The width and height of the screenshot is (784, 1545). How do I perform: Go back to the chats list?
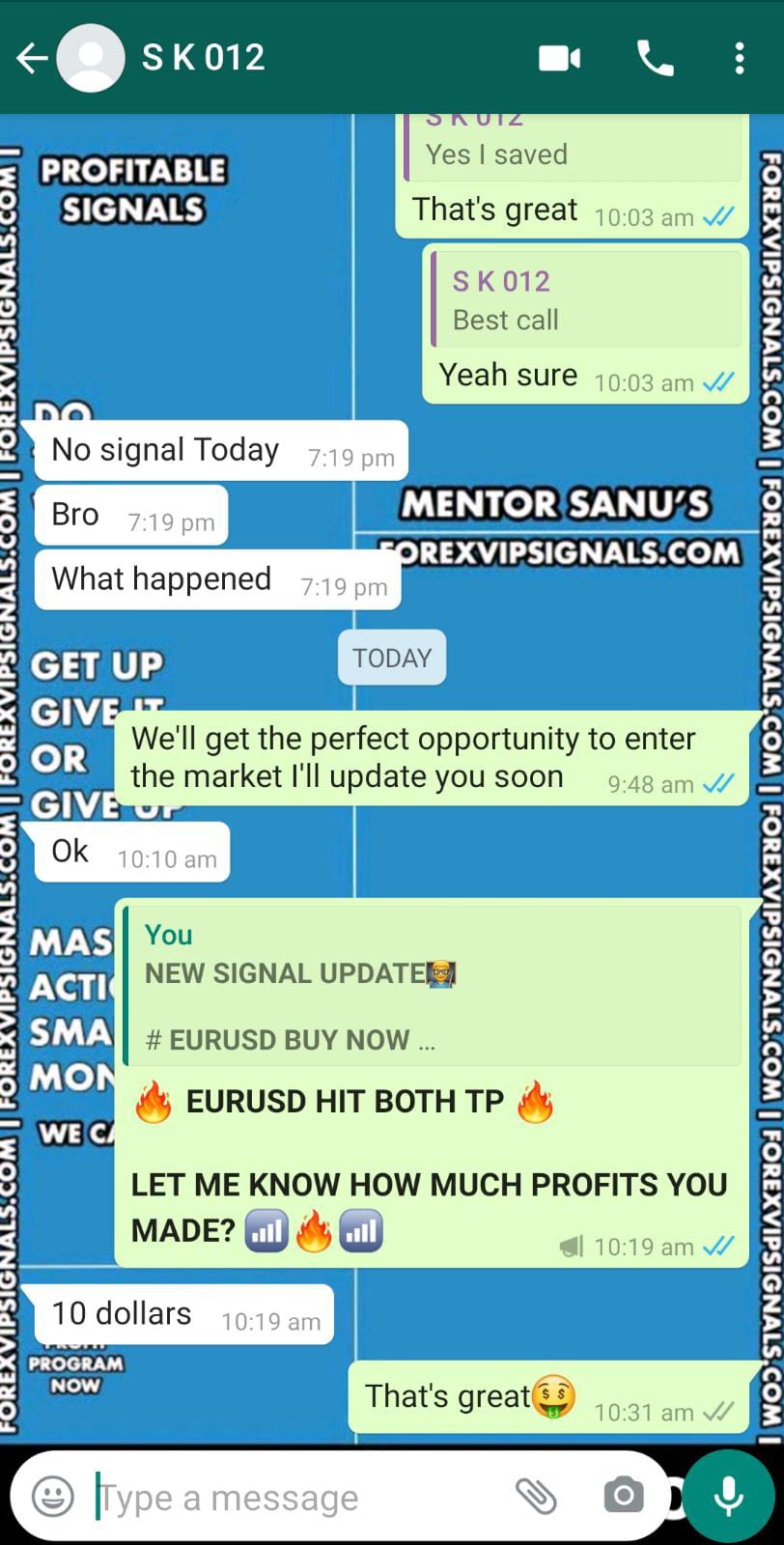pyautogui.click(x=32, y=58)
